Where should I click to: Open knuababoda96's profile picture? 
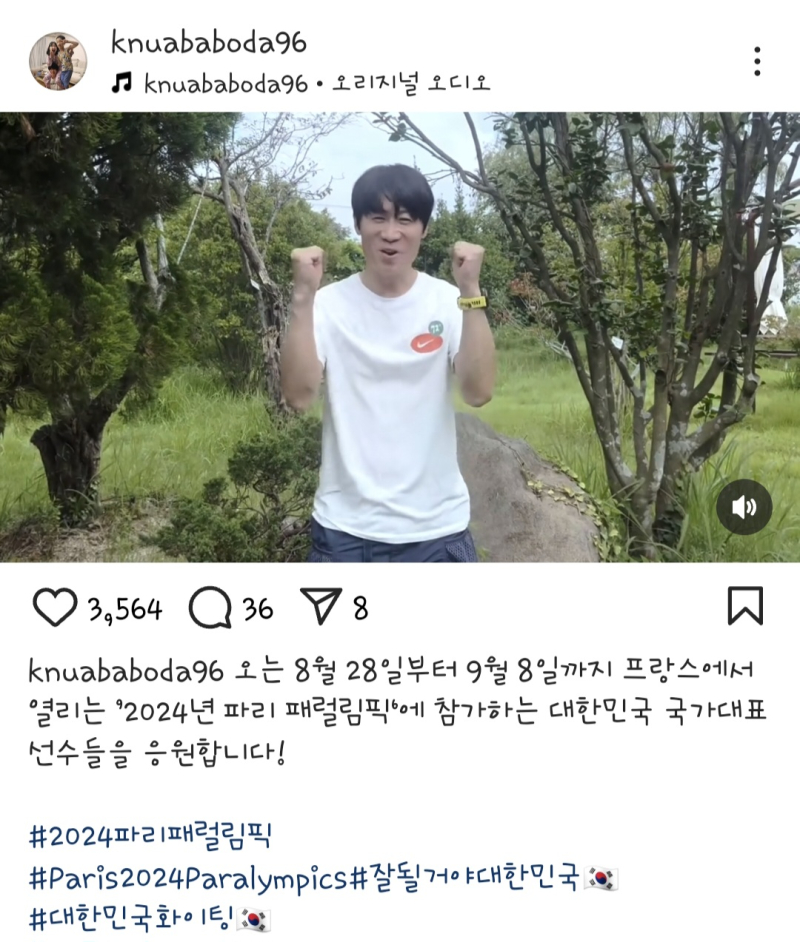(x=58, y=60)
